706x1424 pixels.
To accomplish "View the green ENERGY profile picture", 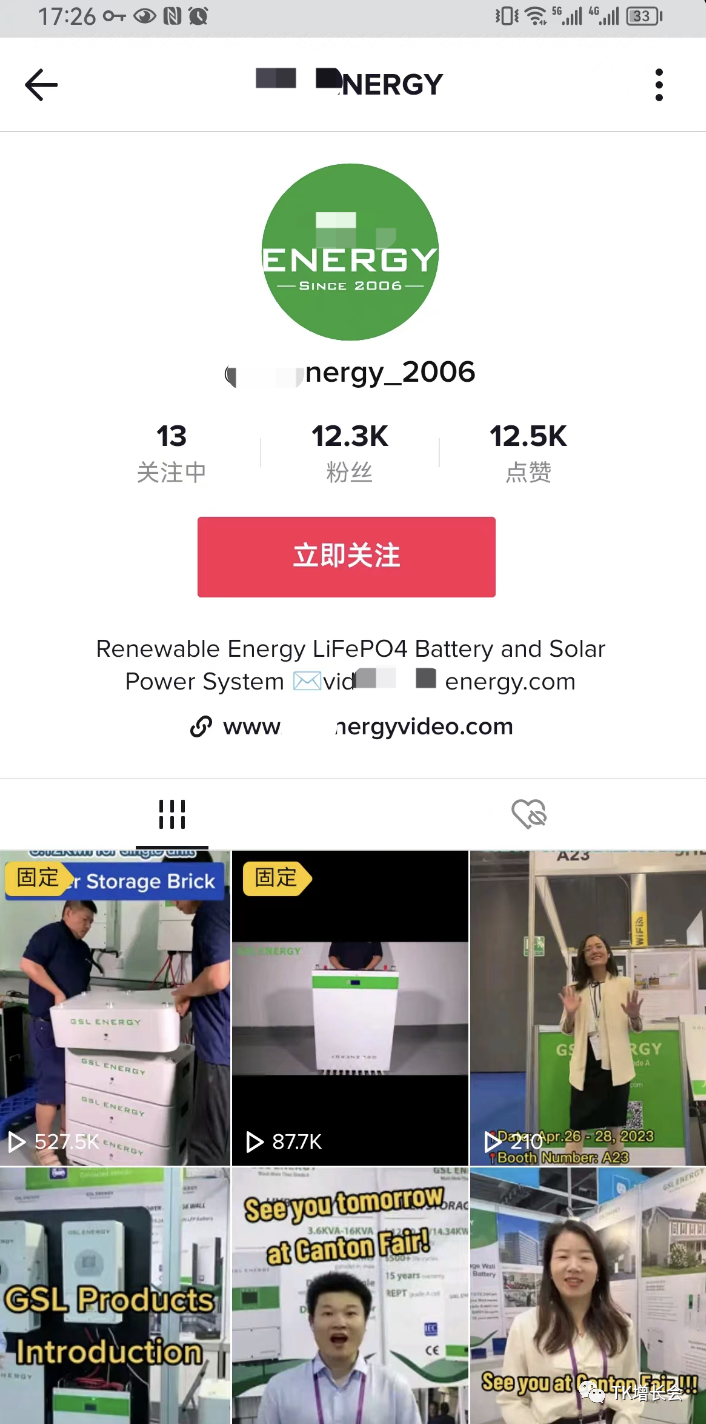I will coord(350,252).
